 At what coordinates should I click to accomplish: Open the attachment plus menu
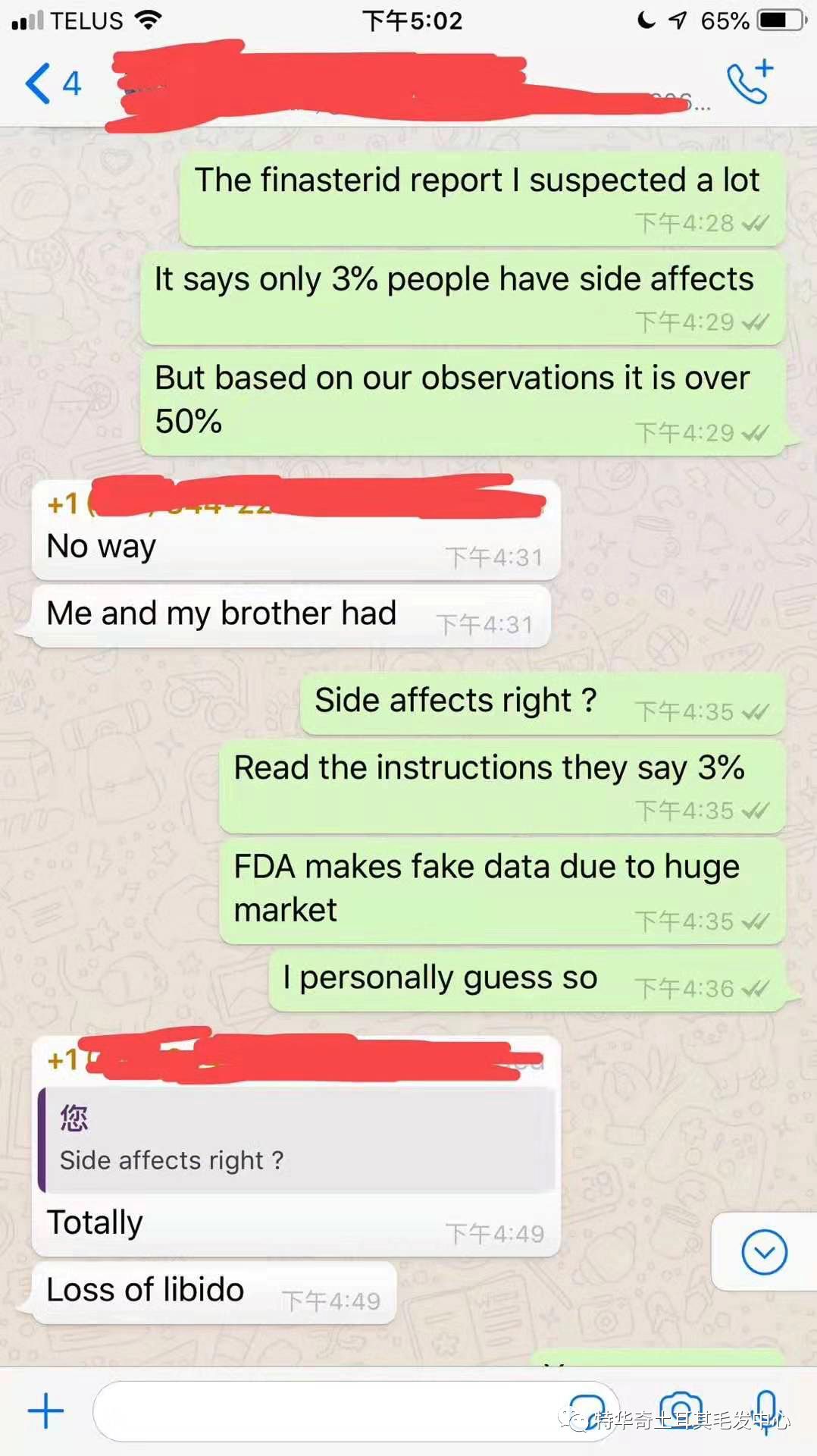tap(46, 1411)
